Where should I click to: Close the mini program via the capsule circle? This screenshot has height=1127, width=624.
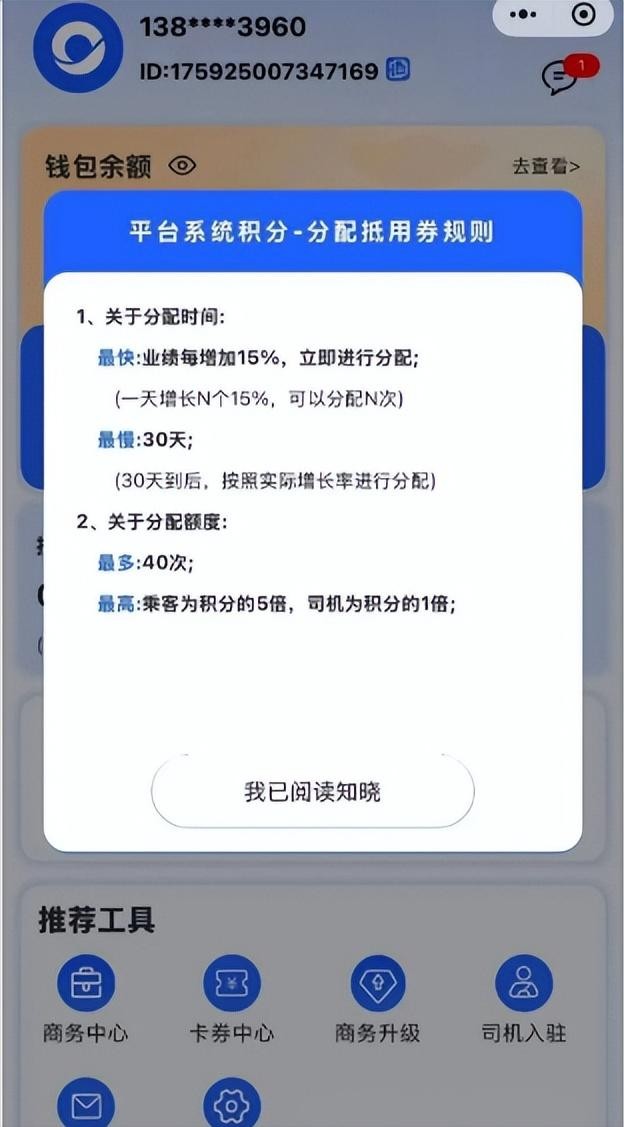pyautogui.click(x=583, y=15)
